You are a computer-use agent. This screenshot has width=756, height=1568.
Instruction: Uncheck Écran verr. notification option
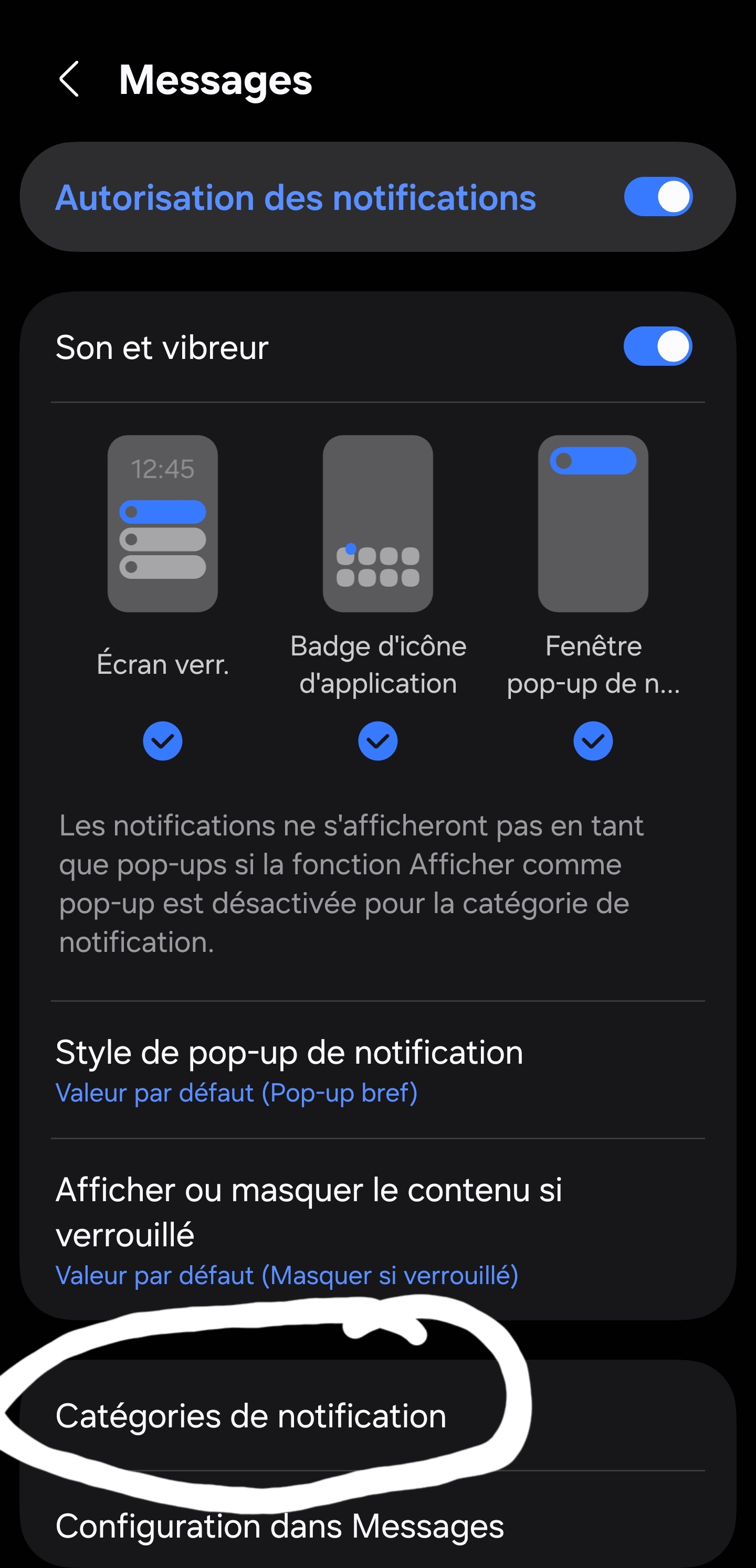163,741
